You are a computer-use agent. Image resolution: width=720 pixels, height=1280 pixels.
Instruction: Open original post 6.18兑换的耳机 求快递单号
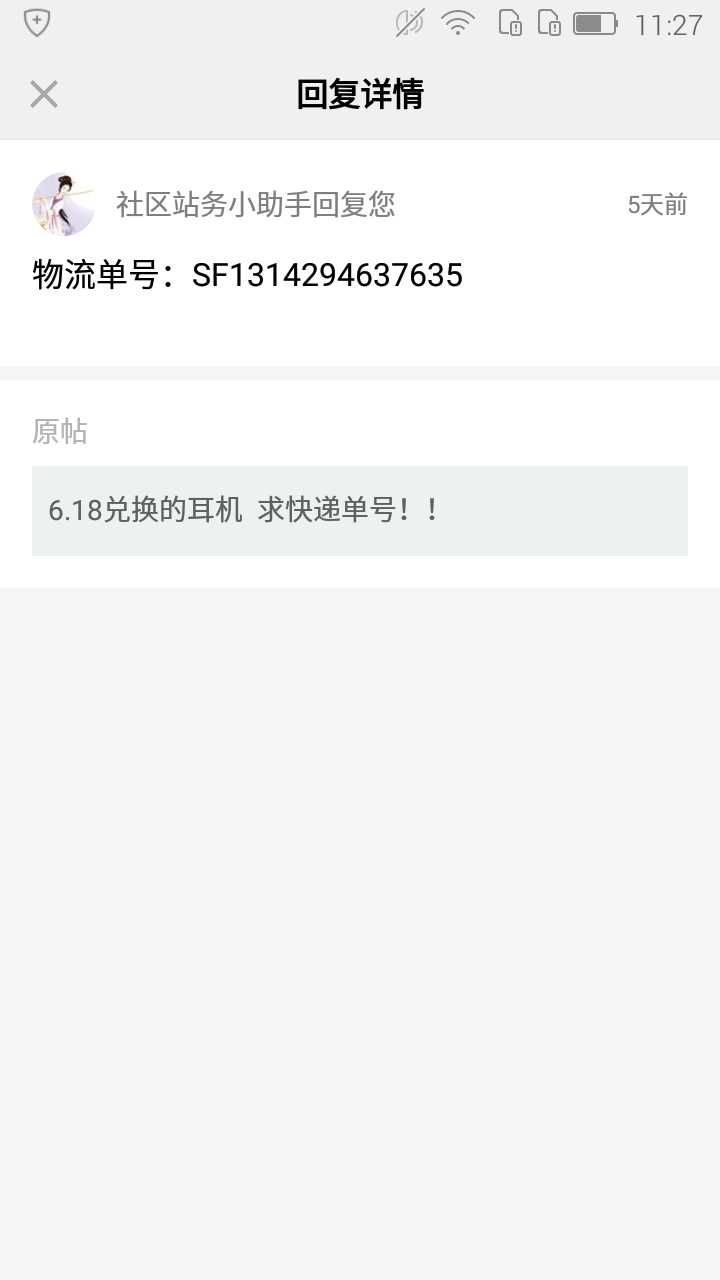tap(360, 511)
